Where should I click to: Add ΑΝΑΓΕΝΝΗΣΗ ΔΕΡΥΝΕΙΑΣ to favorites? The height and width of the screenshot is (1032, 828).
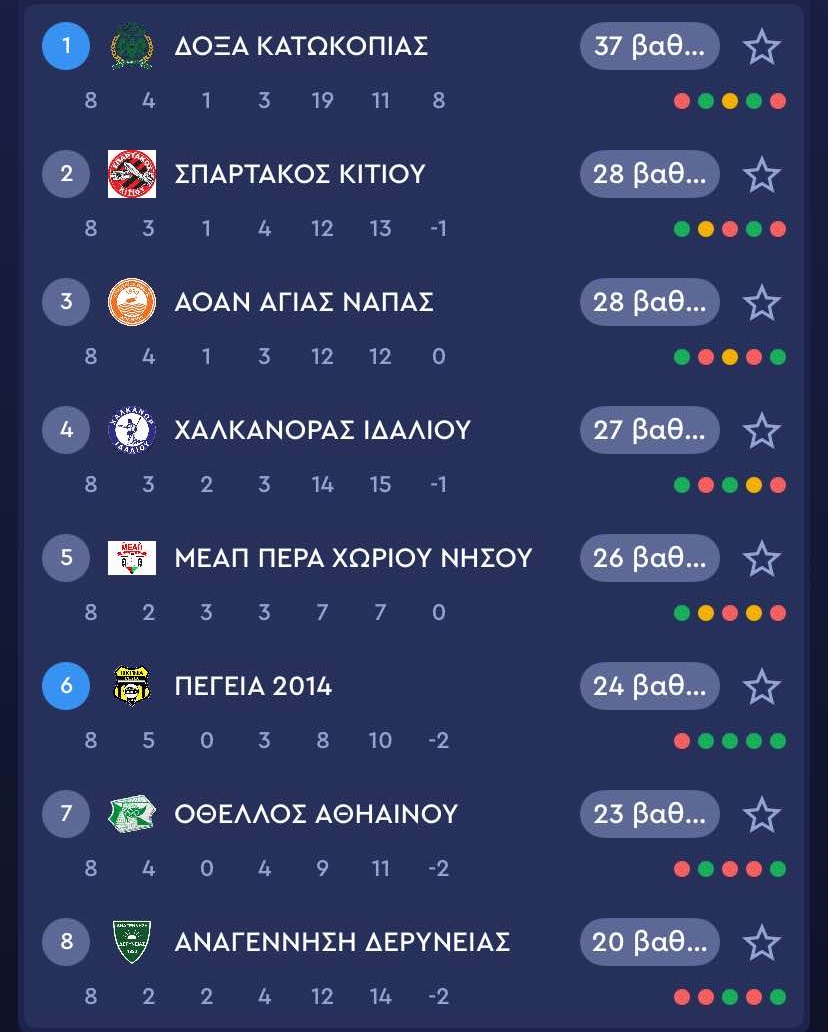click(762, 943)
